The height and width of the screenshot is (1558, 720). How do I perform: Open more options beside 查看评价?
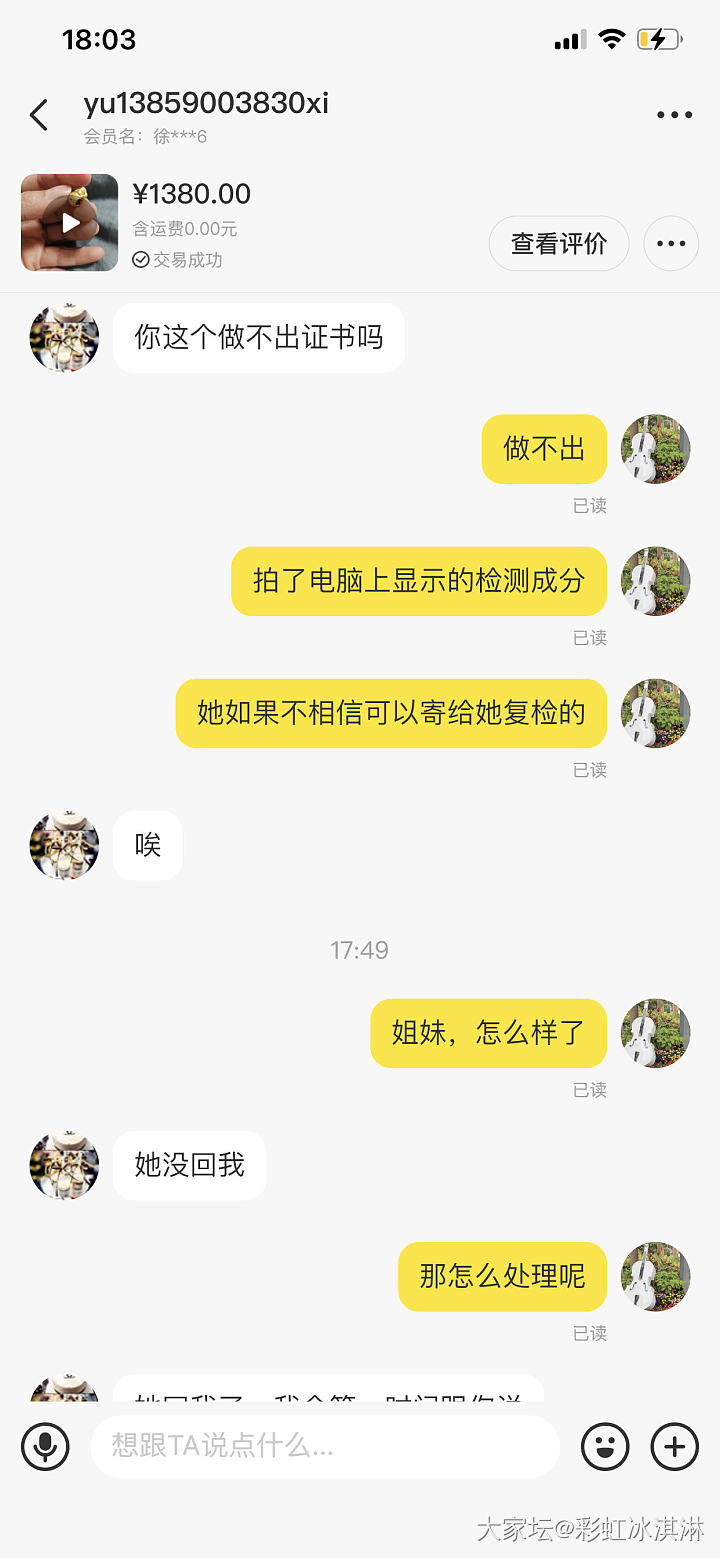[670, 243]
